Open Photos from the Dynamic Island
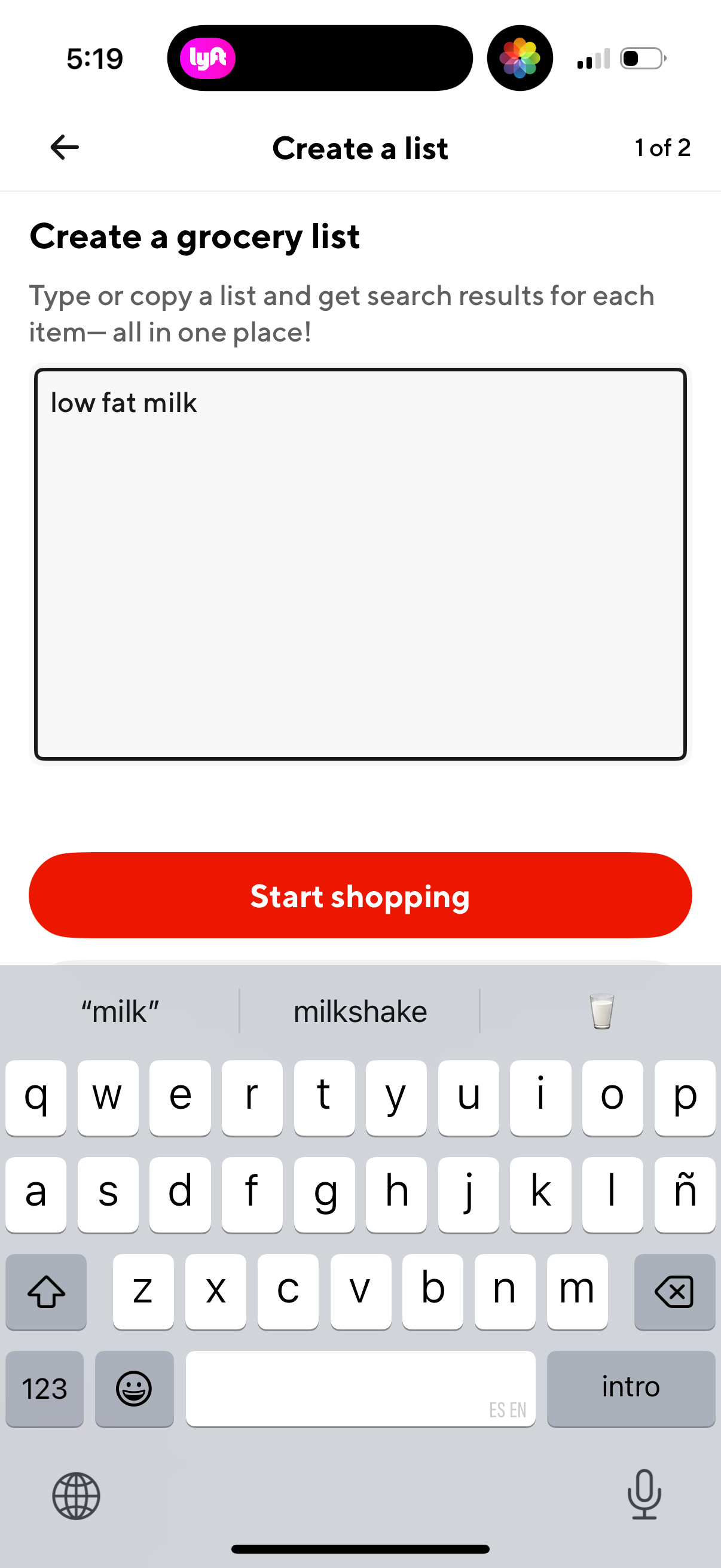This screenshot has height=1568, width=721. 520,57
